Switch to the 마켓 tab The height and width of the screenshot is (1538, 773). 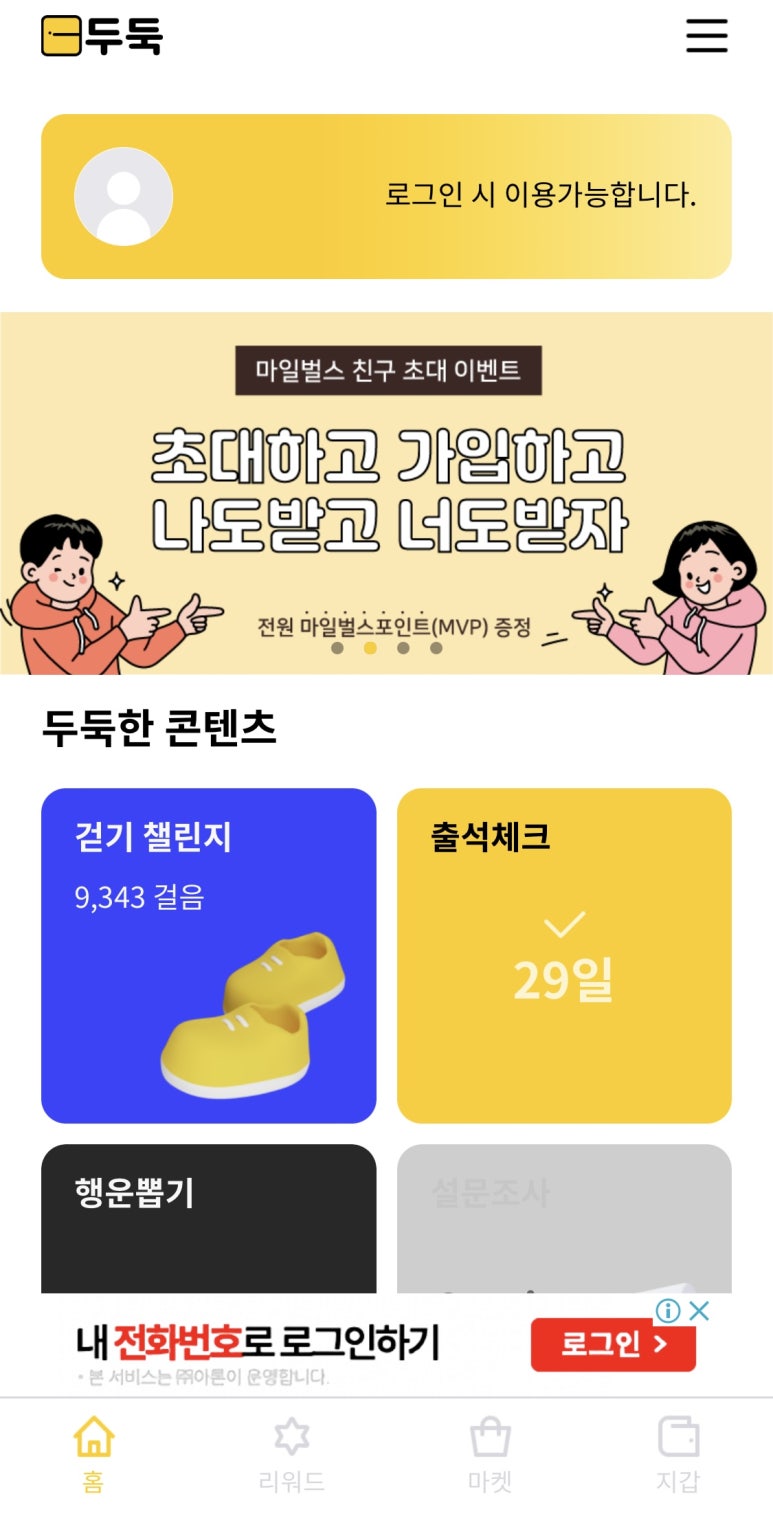point(490,1455)
